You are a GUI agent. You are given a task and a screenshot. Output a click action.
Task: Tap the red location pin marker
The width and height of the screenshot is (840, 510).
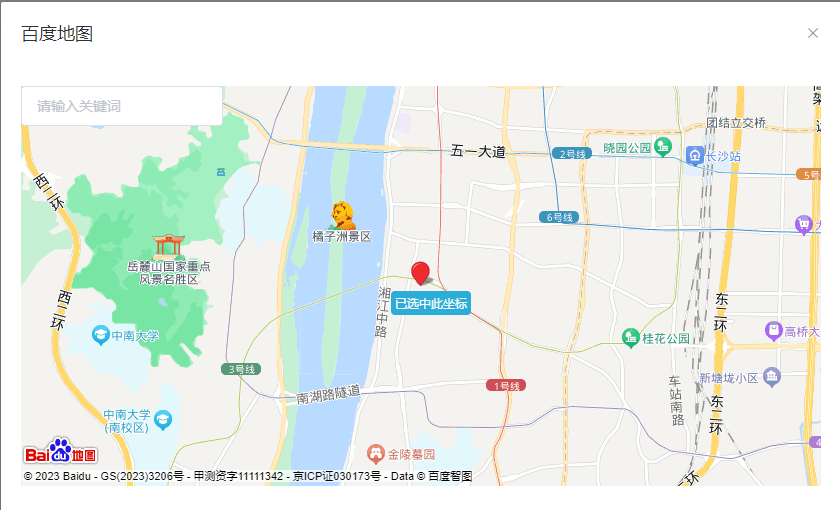421,273
